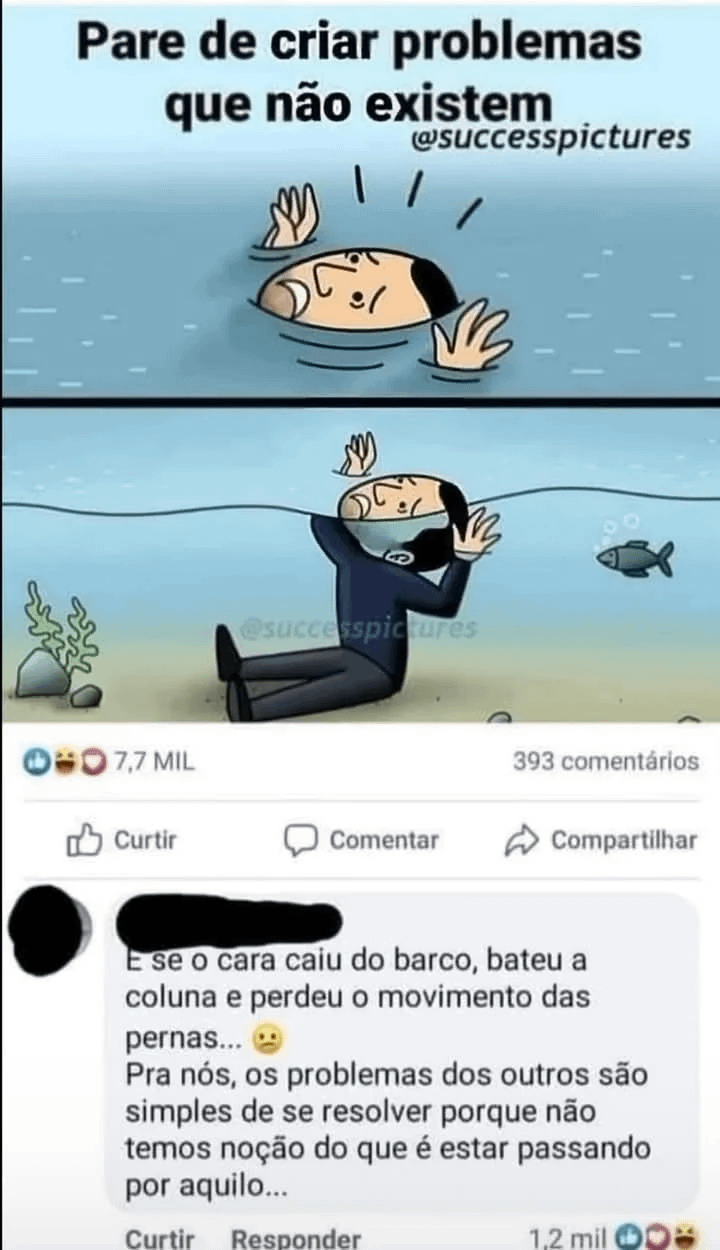
Task: View the 393 comentários
Action: 605,762
